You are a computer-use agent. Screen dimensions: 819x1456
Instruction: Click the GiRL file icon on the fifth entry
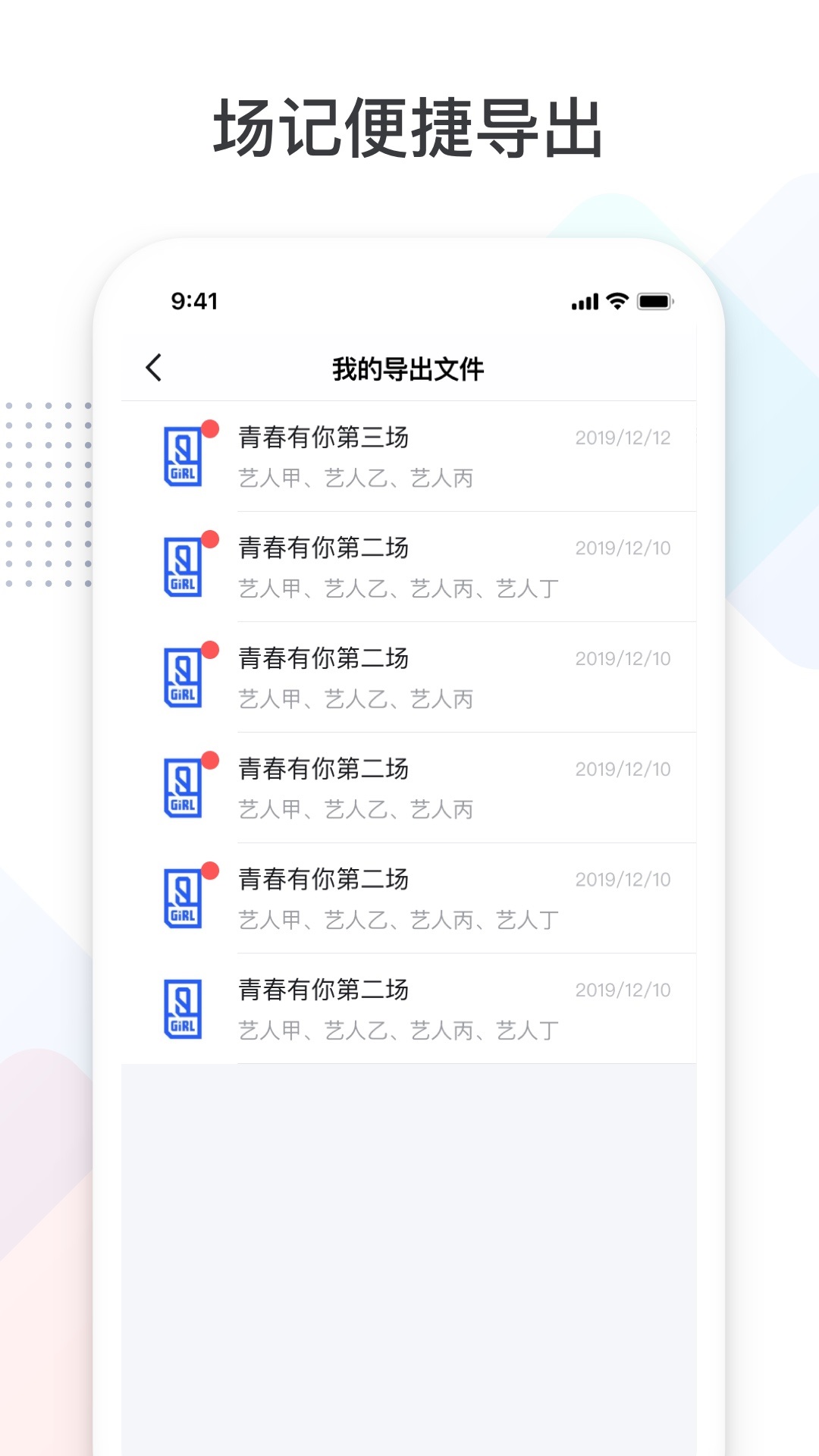pos(182,897)
